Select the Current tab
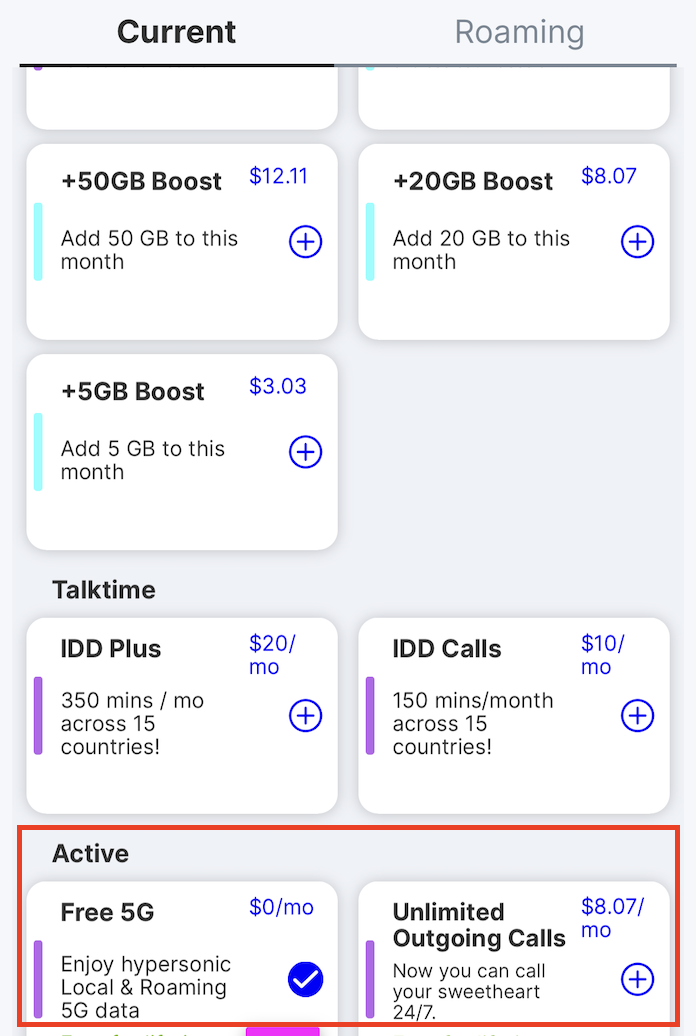Image resolution: width=696 pixels, height=1036 pixels. pyautogui.click(x=177, y=32)
